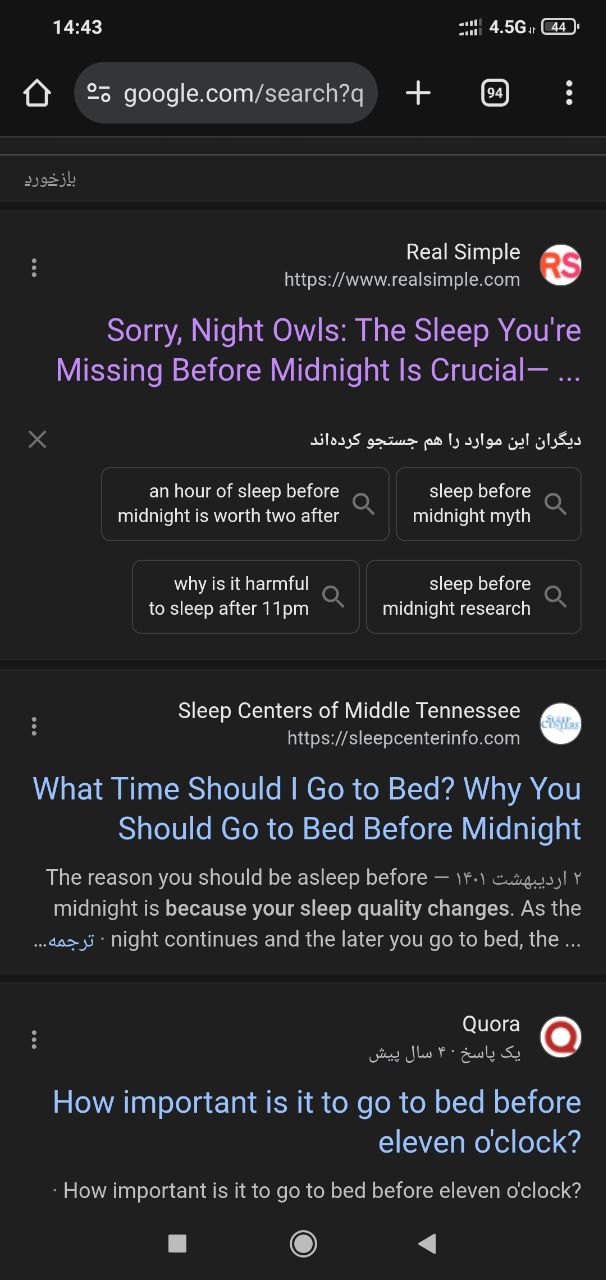Dismiss the related searches suggestions
This screenshot has height=1280, width=606.
coord(37,439)
